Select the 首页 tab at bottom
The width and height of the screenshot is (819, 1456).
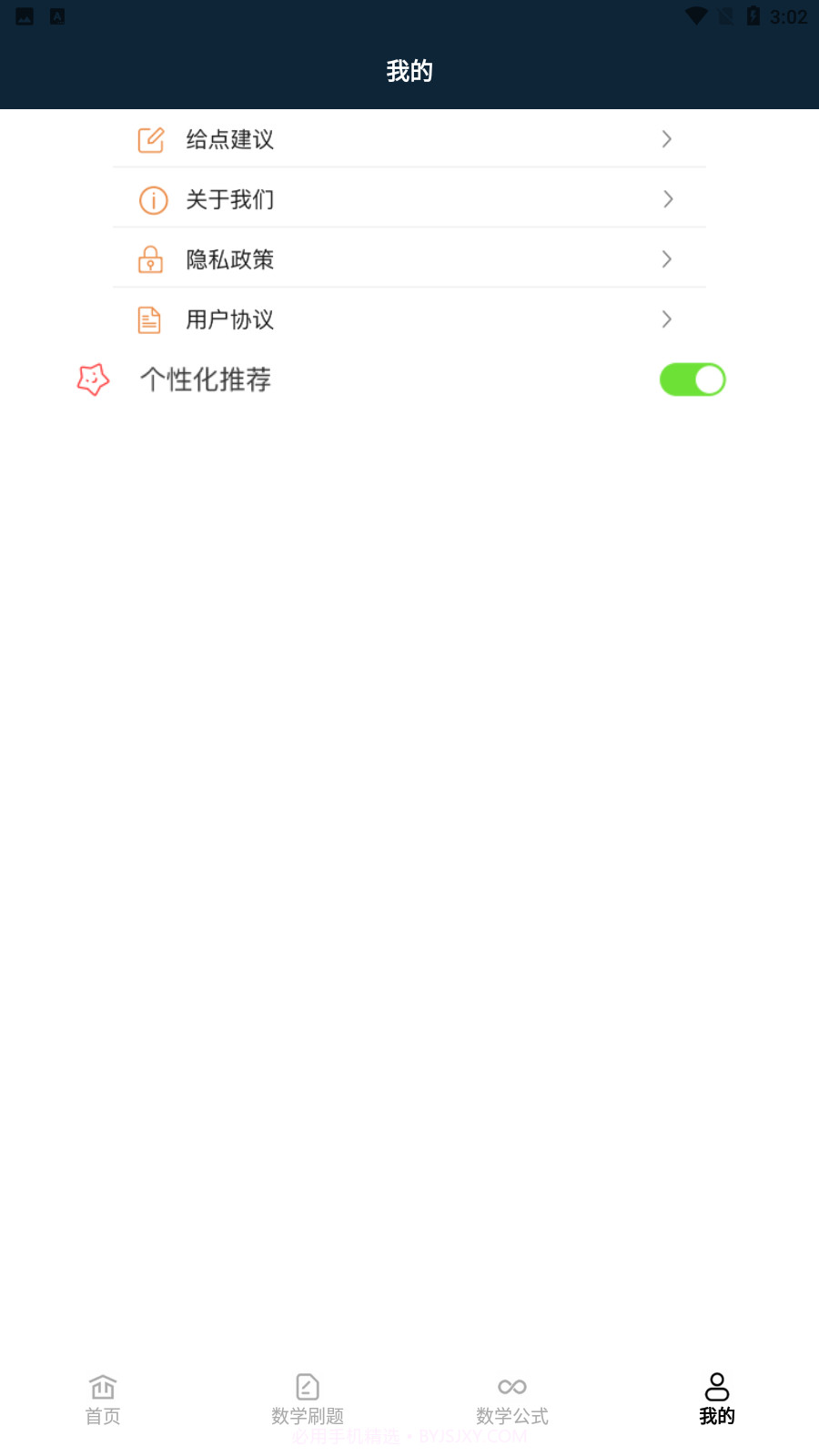pos(102,1399)
